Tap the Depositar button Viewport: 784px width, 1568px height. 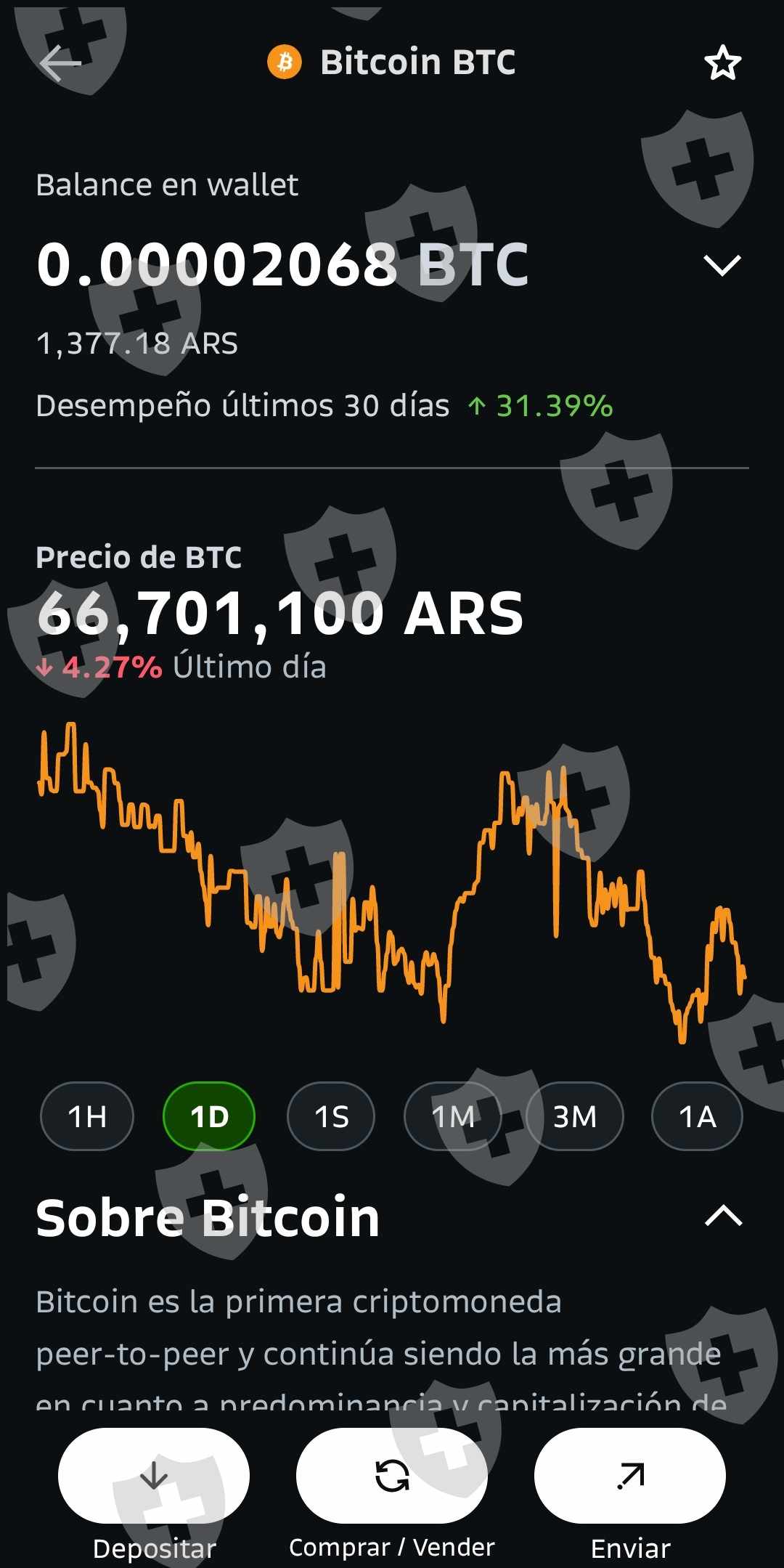coord(154,1476)
